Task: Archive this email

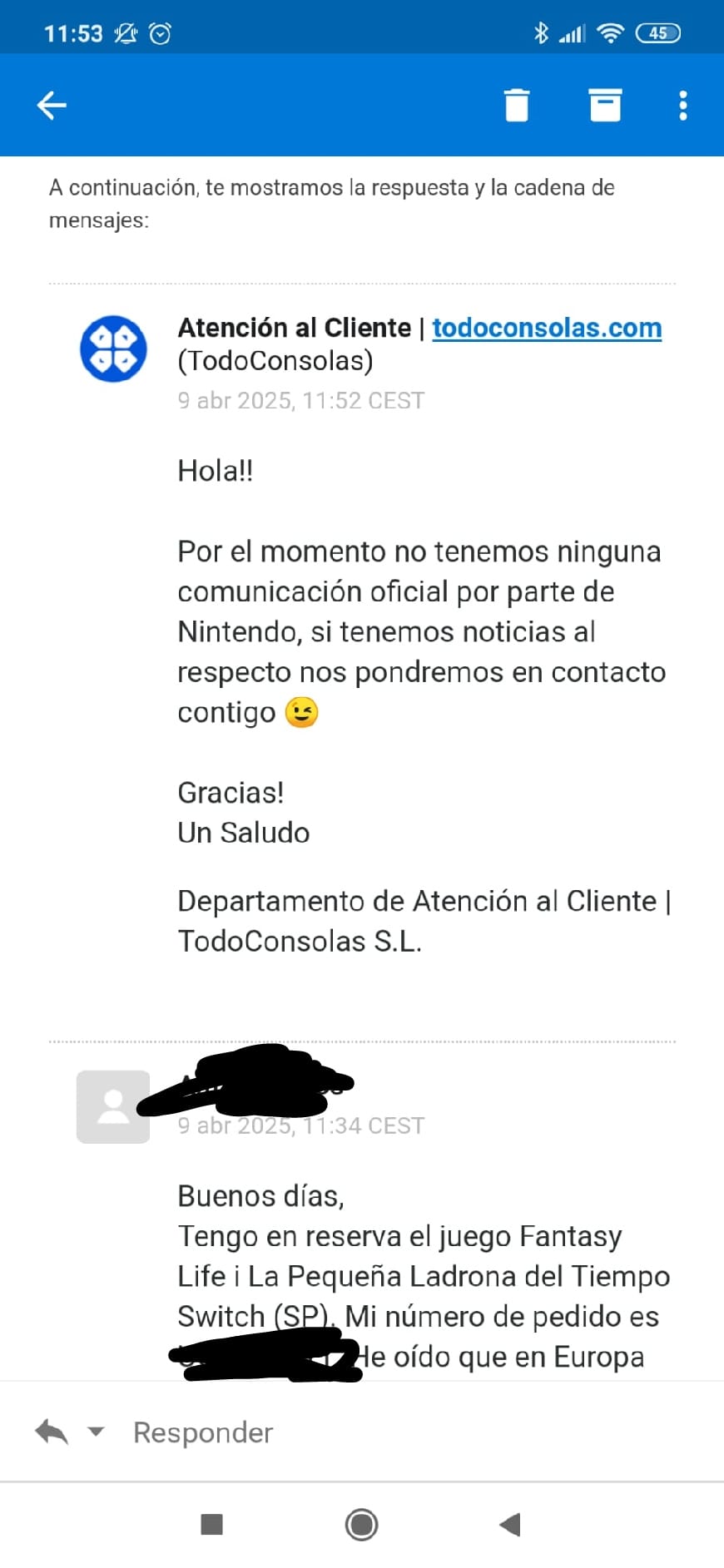Action: [x=605, y=106]
